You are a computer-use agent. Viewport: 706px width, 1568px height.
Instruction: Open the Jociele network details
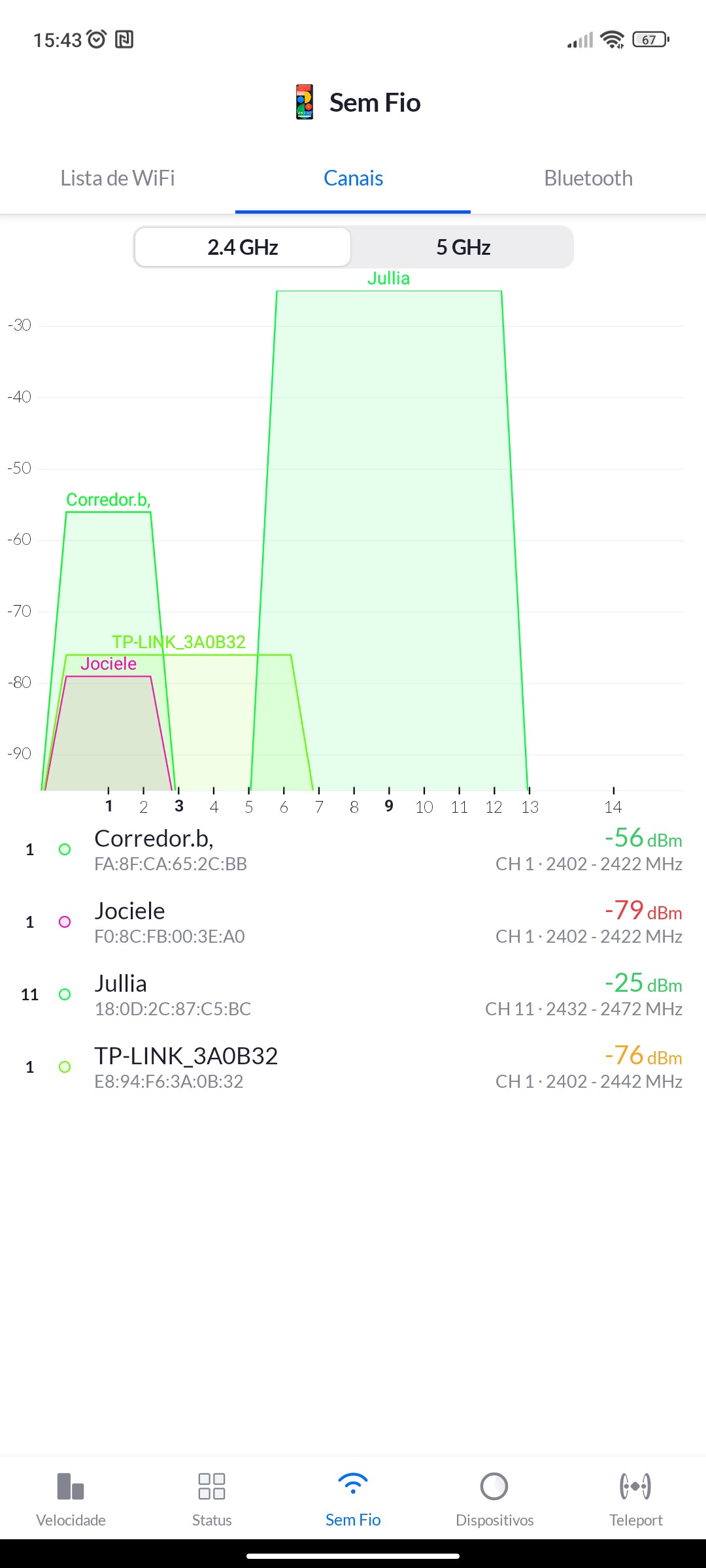pos(353,922)
